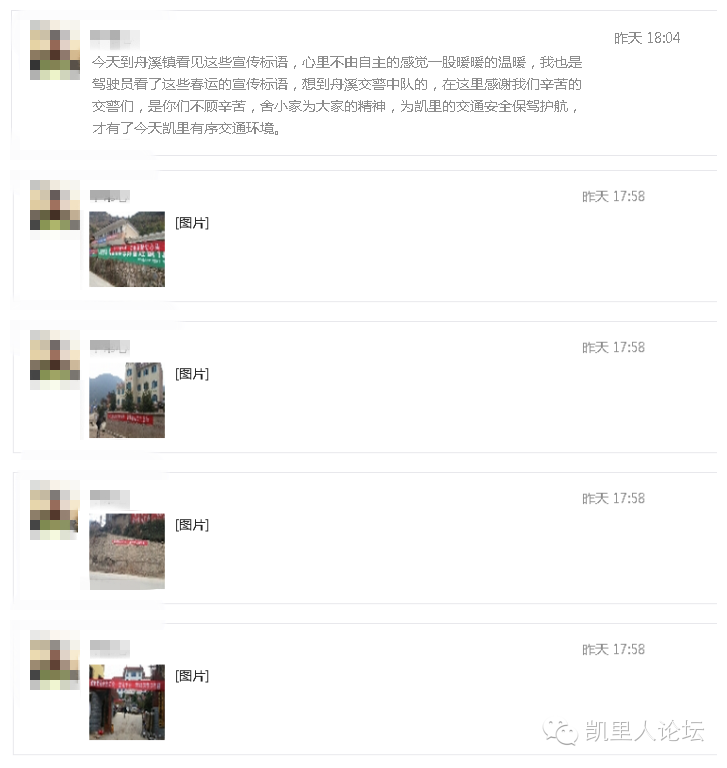Screen dimensions: 727x768
Task: View the photo of the yellow building
Action: click(x=127, y=400)
